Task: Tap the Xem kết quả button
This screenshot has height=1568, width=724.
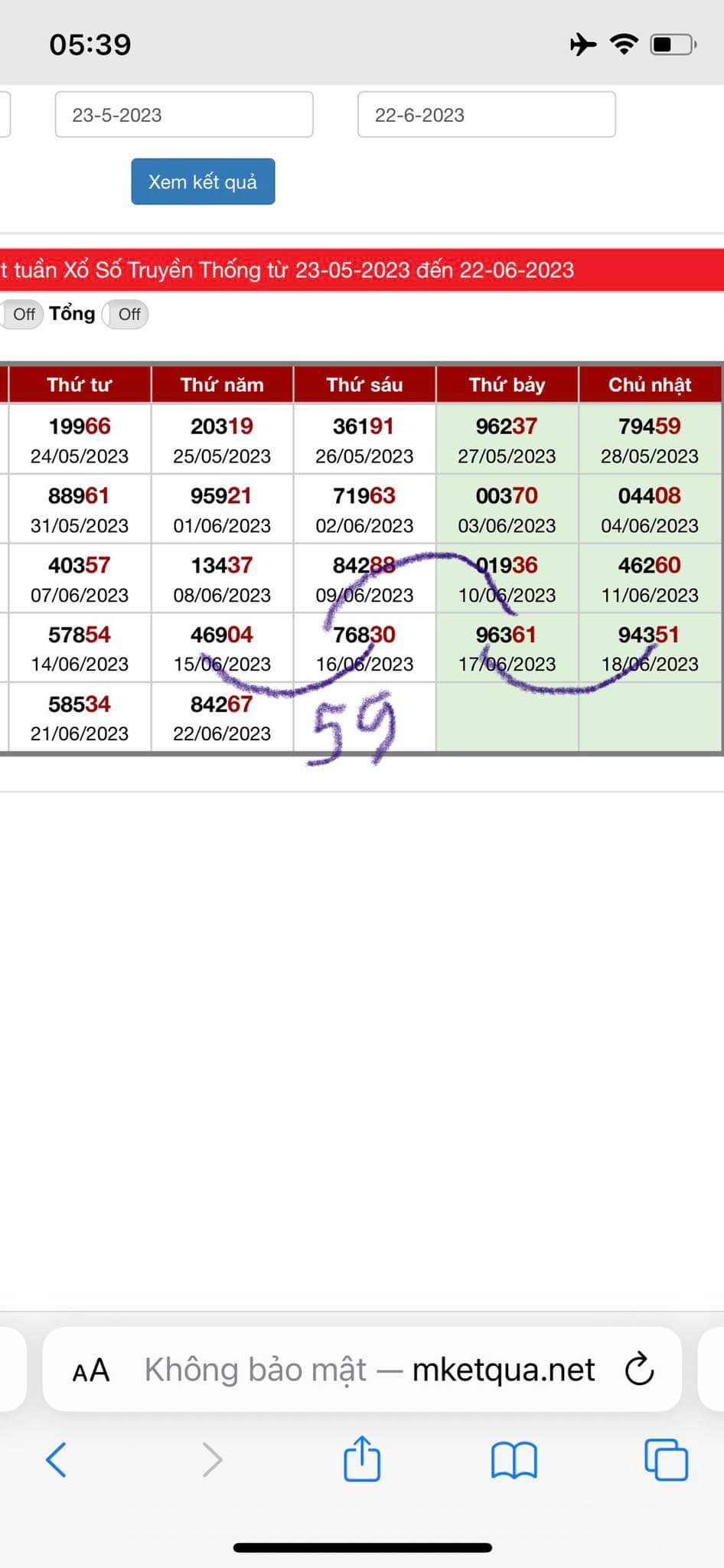Action: coord(203,181)
